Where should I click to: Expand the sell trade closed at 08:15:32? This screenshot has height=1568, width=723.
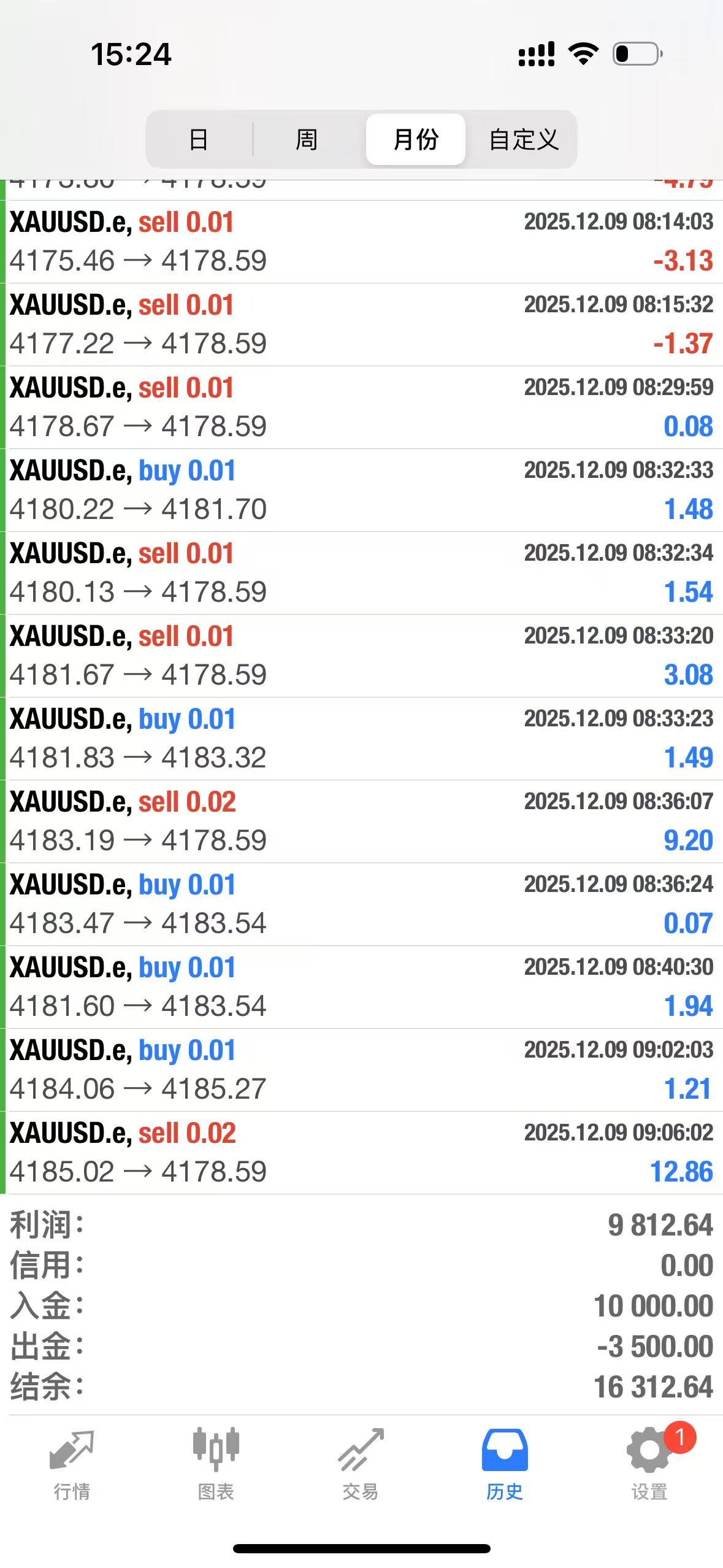pos(361,325)
